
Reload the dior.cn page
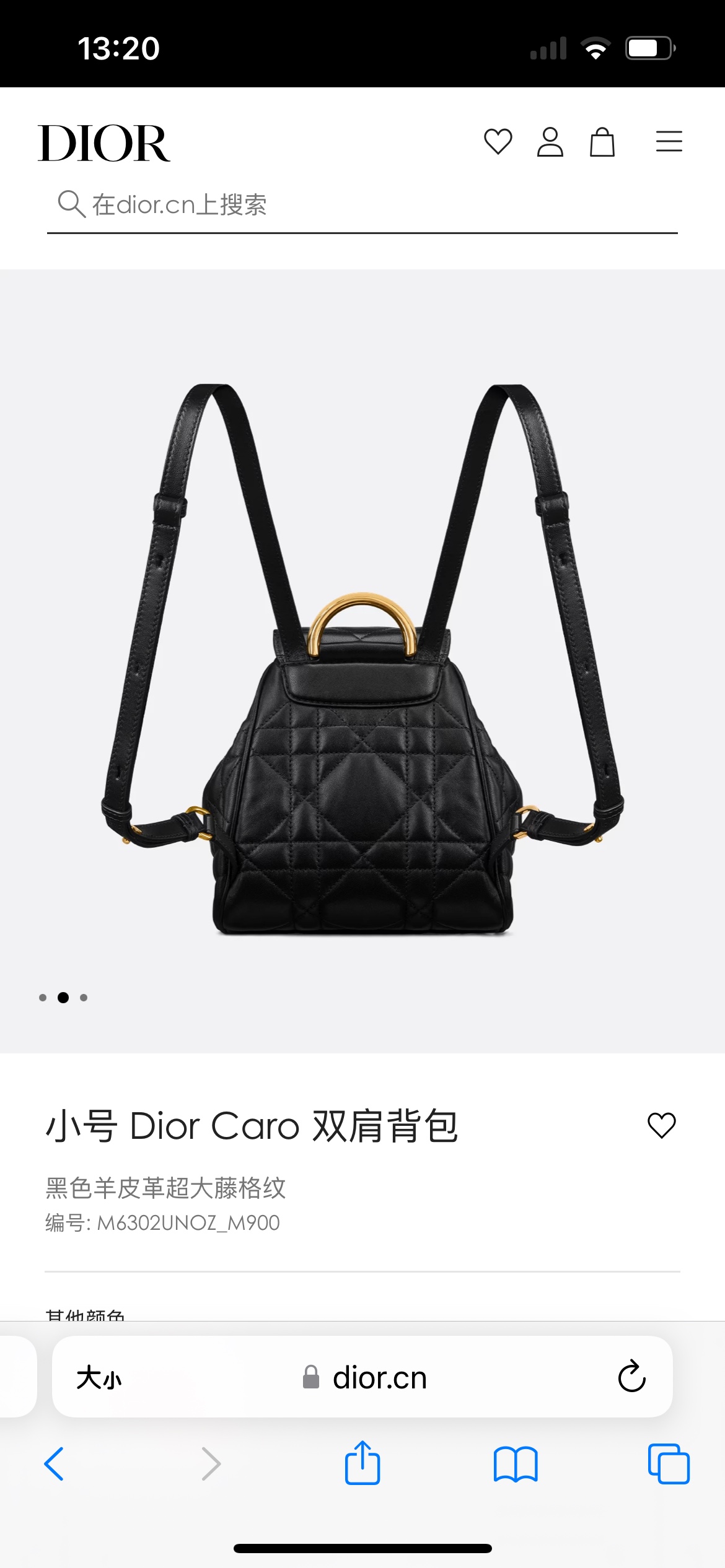coord(631,1377)
